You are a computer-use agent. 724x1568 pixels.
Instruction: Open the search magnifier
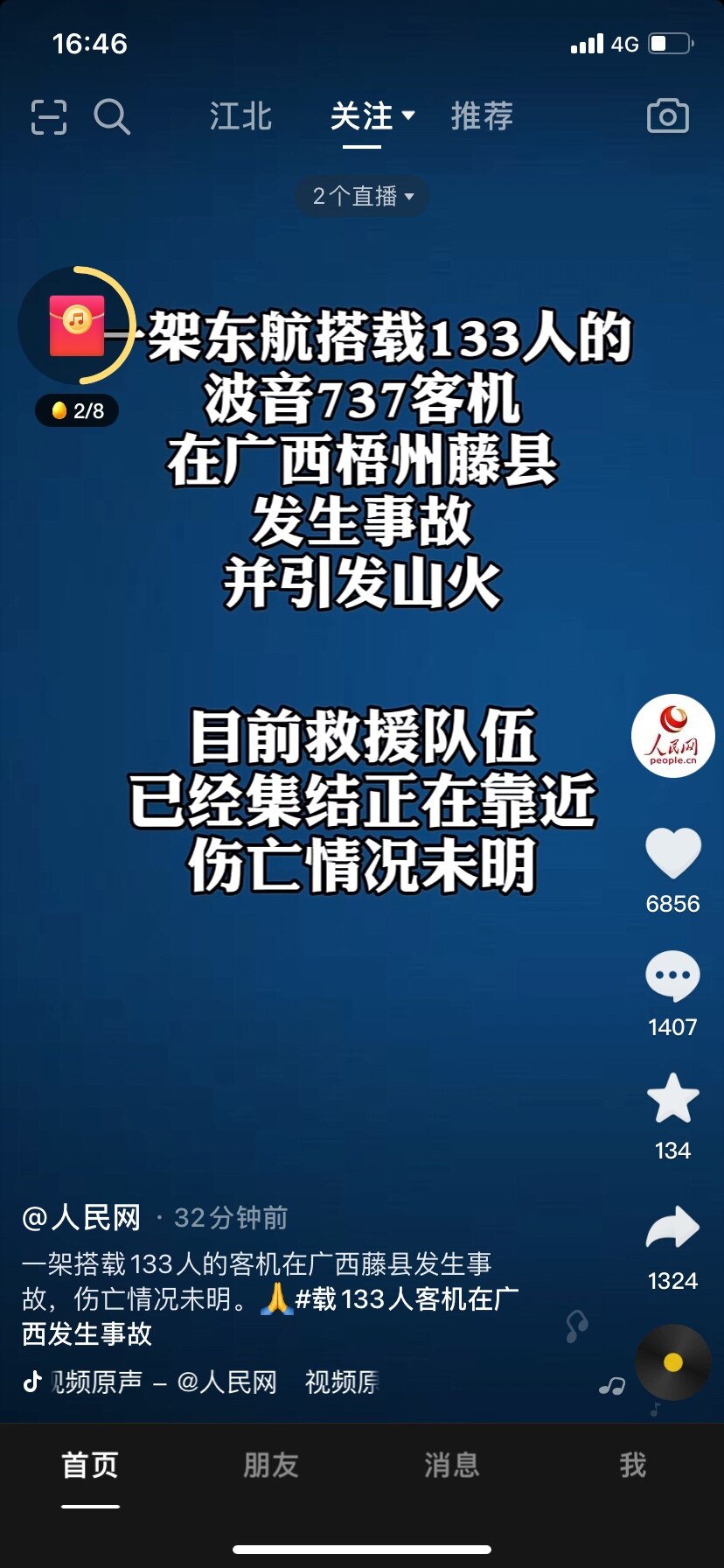pyautogui.click(x=112, y=116)
